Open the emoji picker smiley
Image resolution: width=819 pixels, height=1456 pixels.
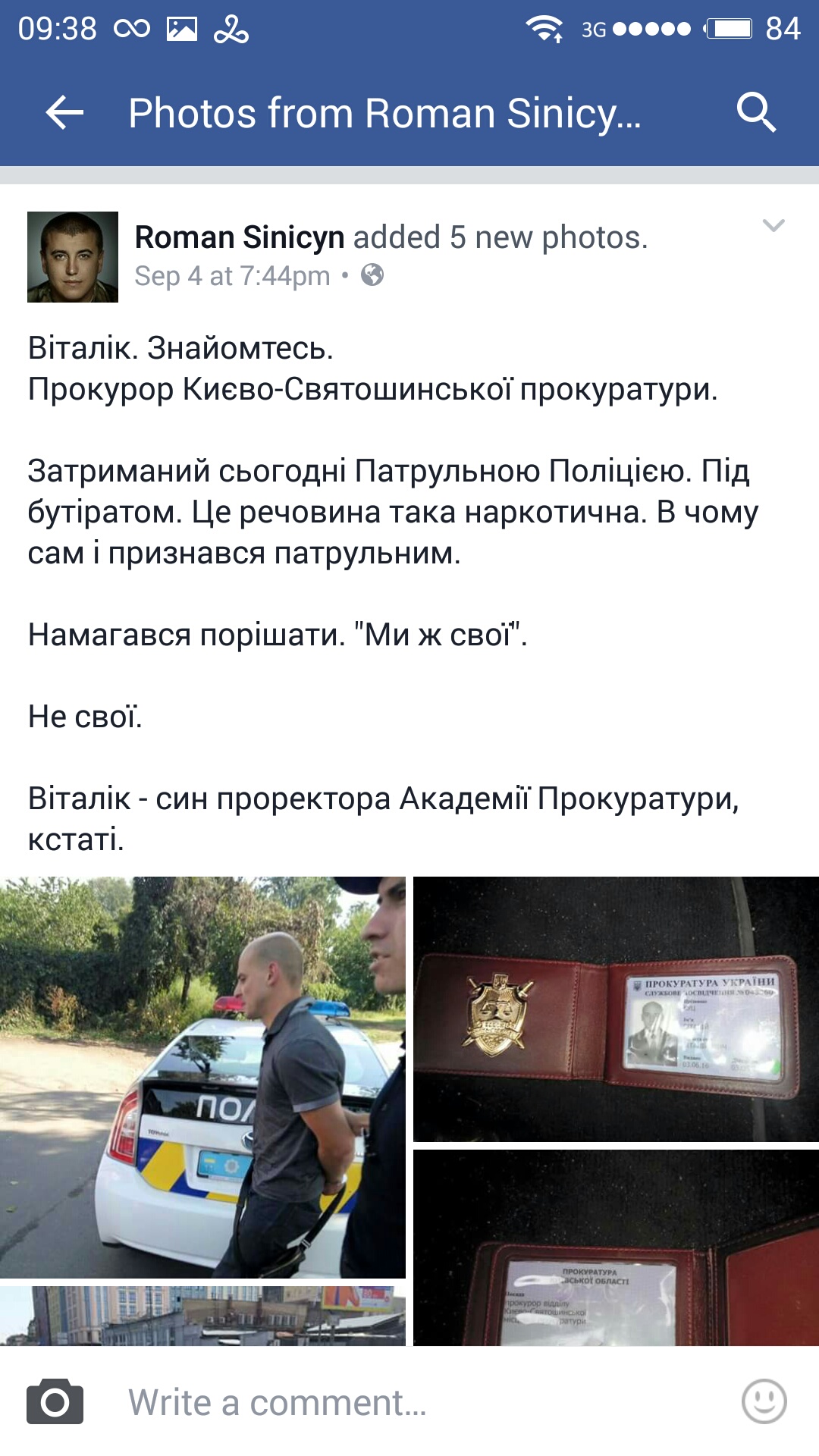point(764,1401)
